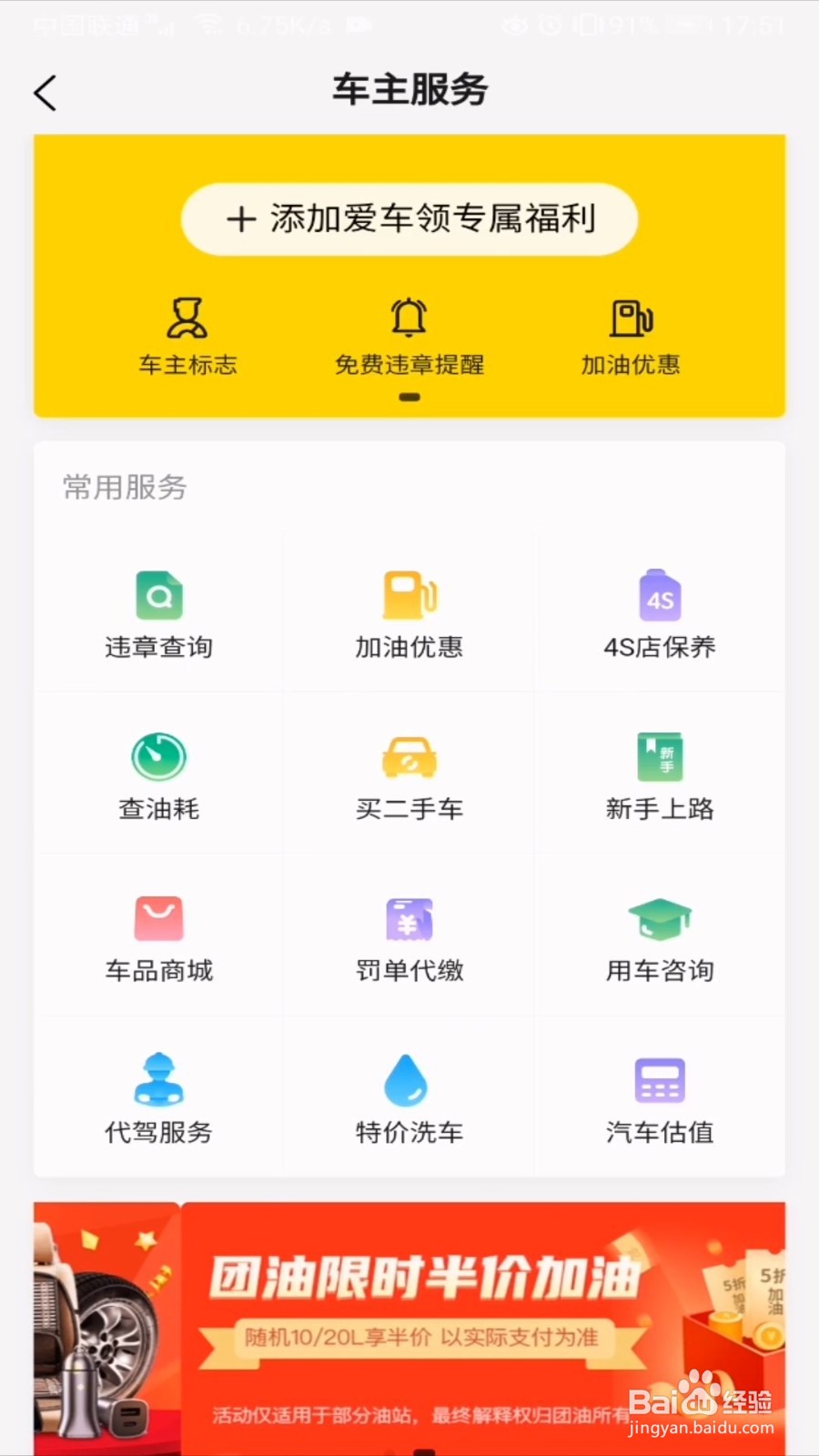This screenshot has width=819, height=1456.
Task: Open the 用车咨询 consultation service
Action: pyautogui.click(x=659, y=934)
